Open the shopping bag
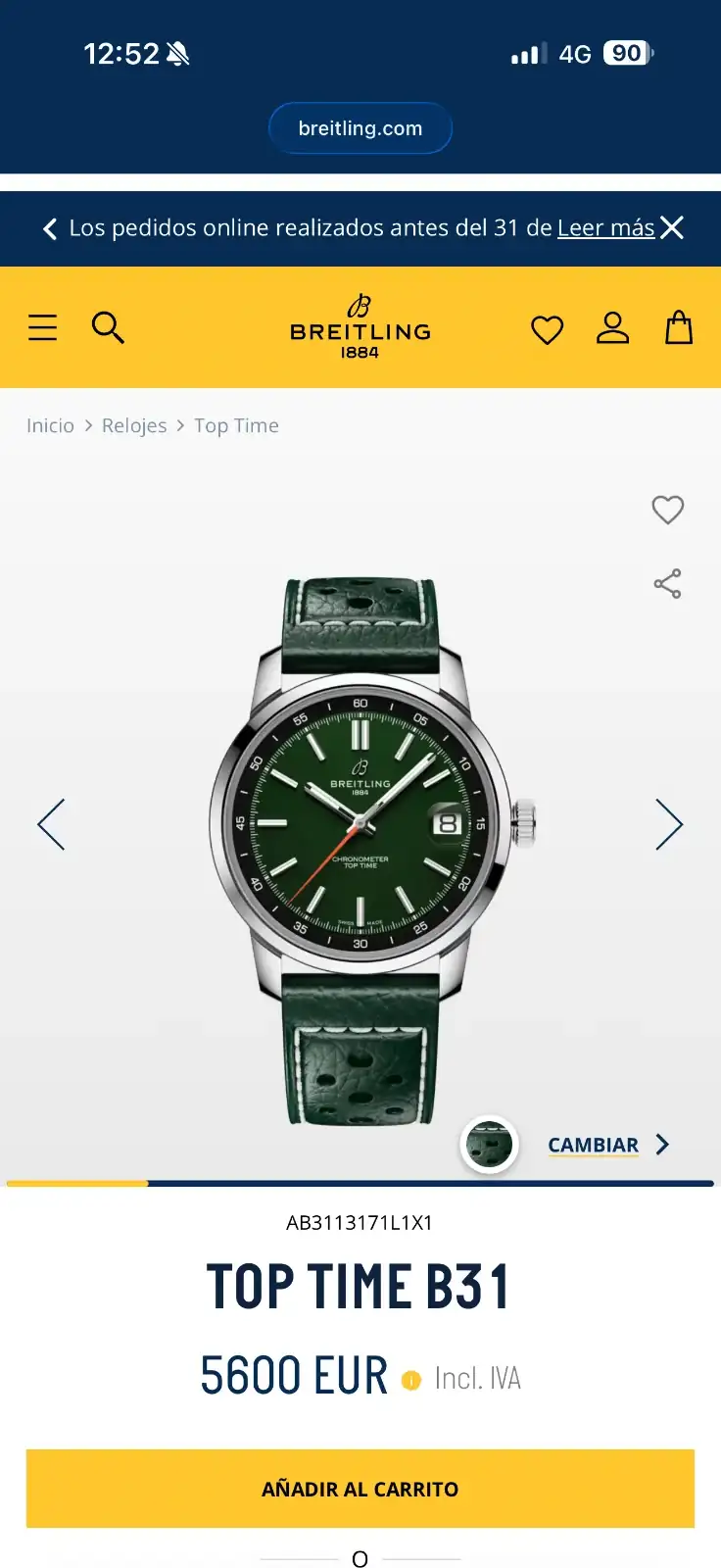This screenshot has width=721, height=1568. [x=679, y=327]
